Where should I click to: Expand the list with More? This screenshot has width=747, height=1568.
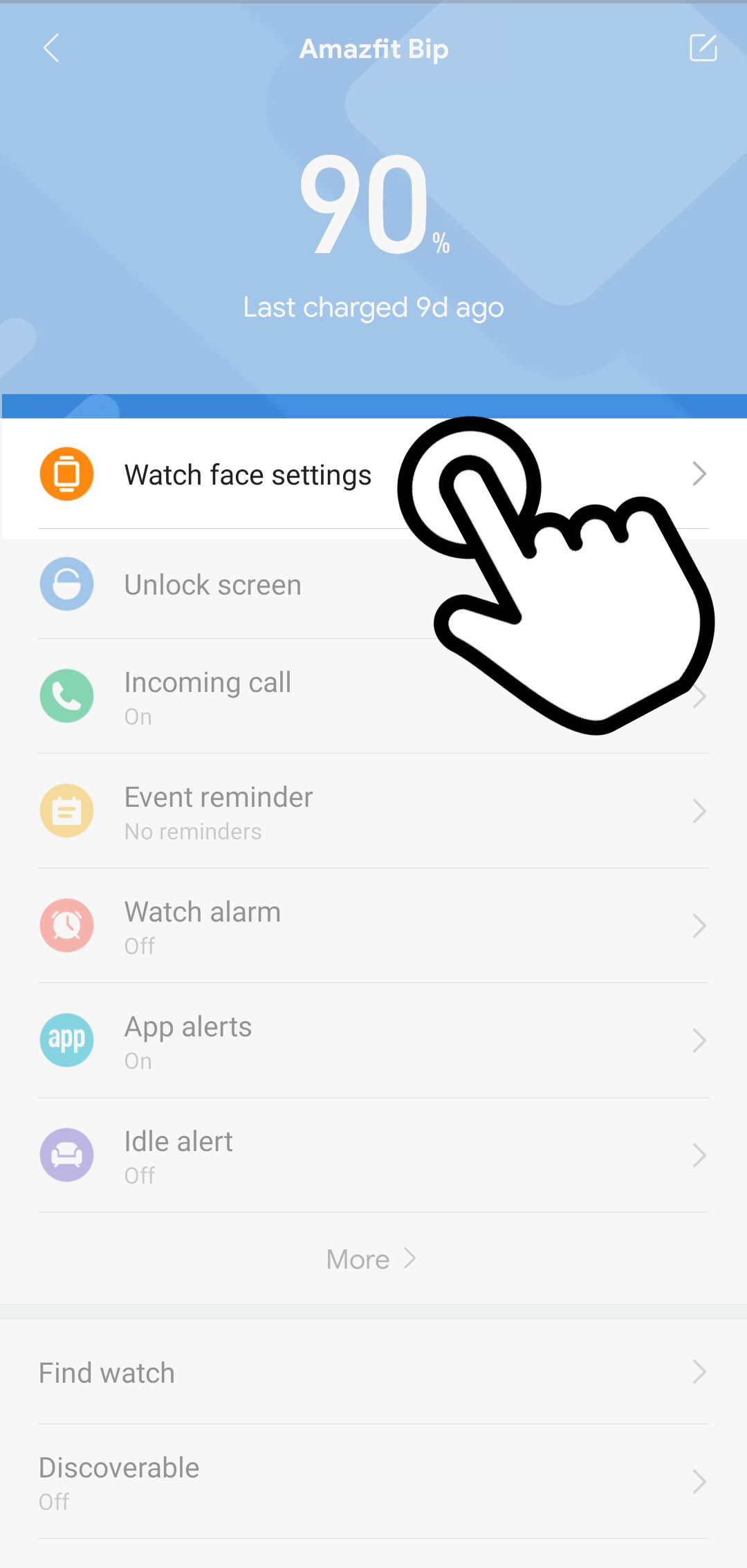click(371, 1259)
